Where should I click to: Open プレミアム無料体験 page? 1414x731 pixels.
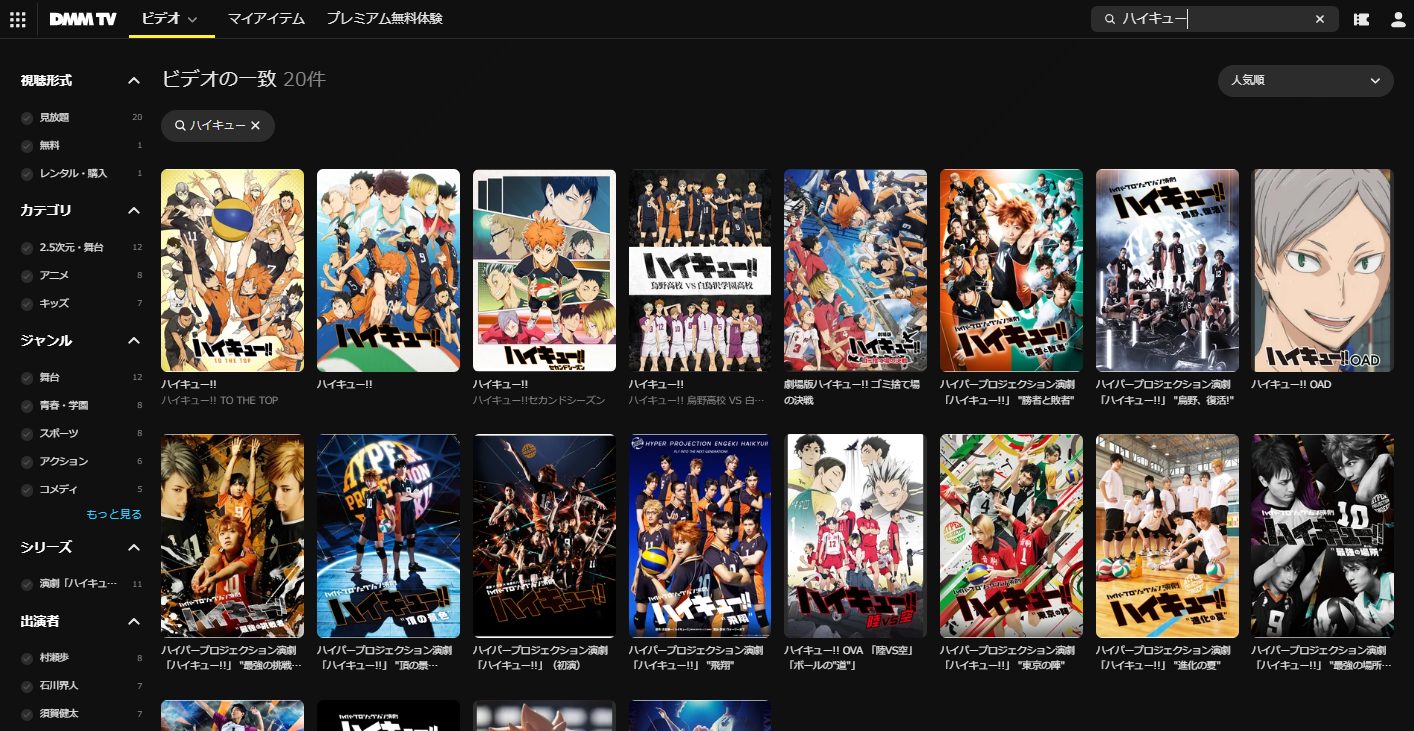tap(384, 19)
